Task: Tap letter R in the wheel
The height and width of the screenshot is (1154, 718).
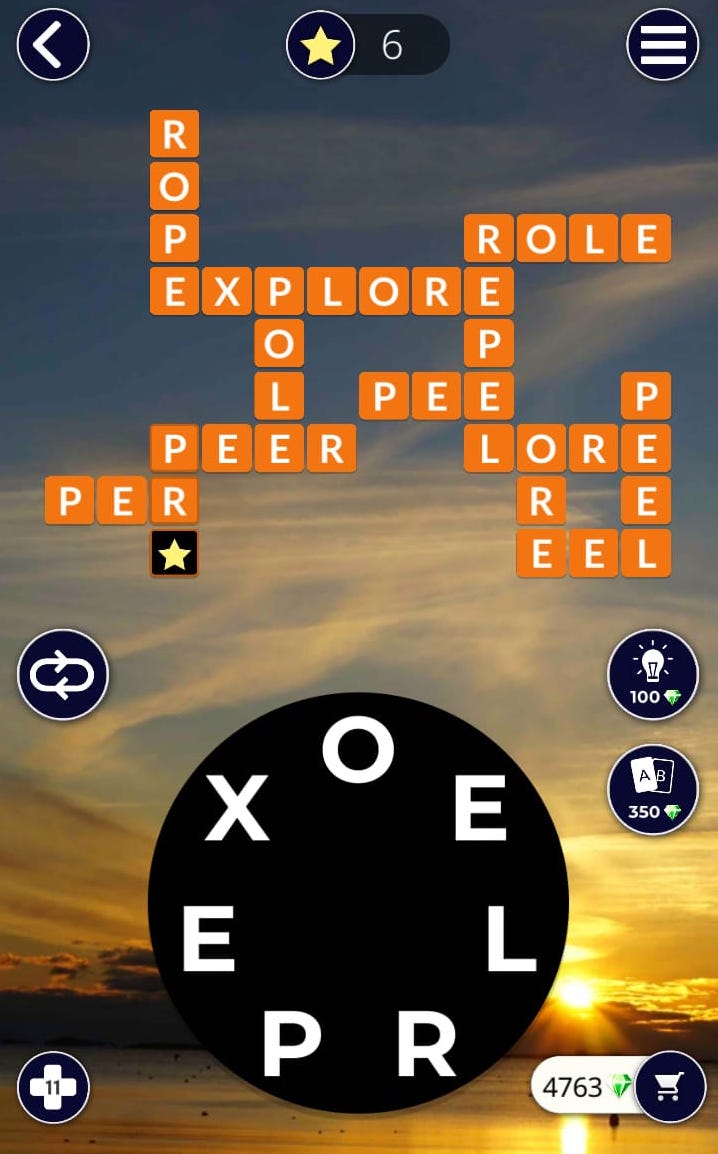Action: (426, 1042)
